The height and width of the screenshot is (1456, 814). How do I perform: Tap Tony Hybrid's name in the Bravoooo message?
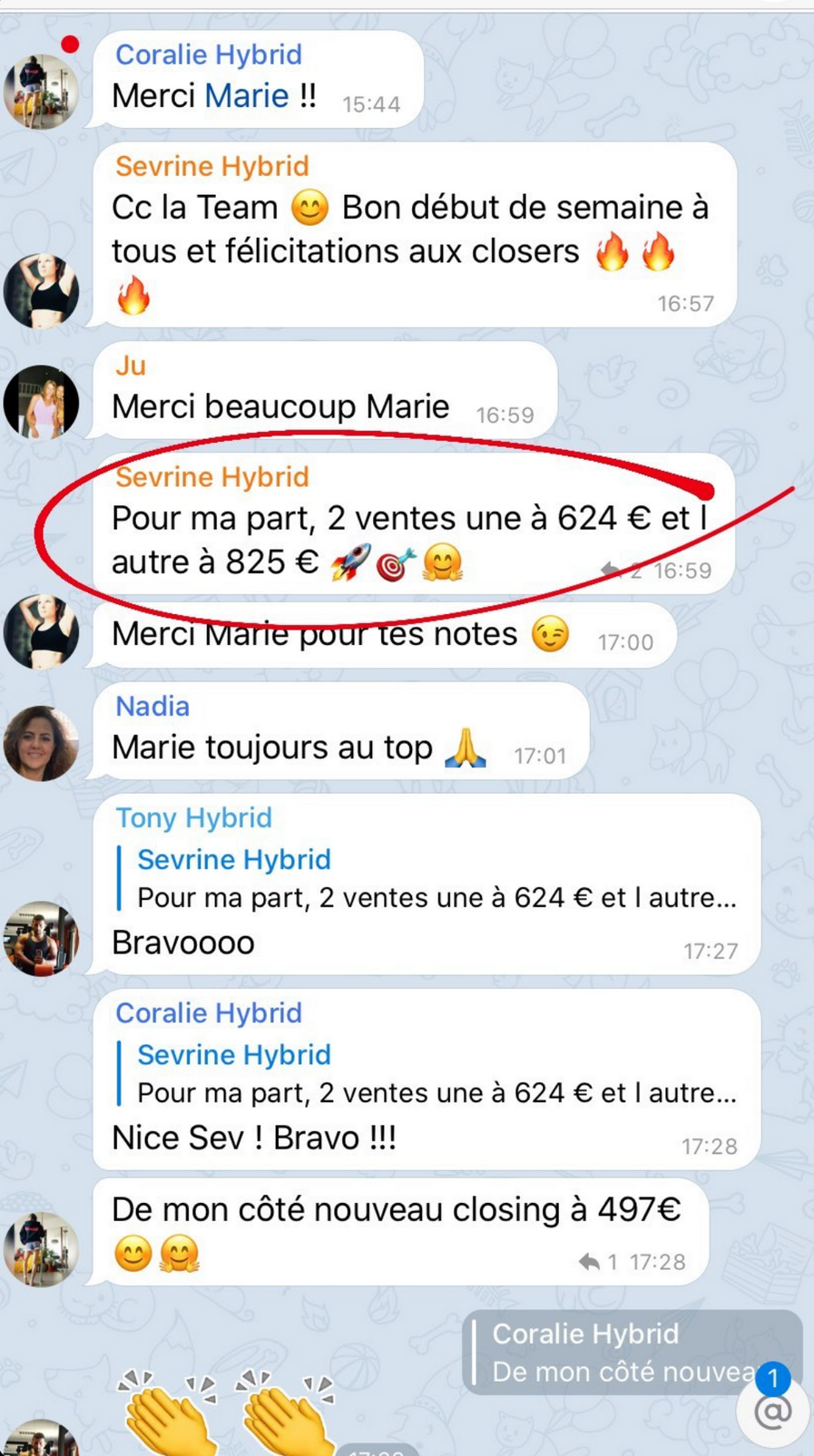(x=193, y=817)
